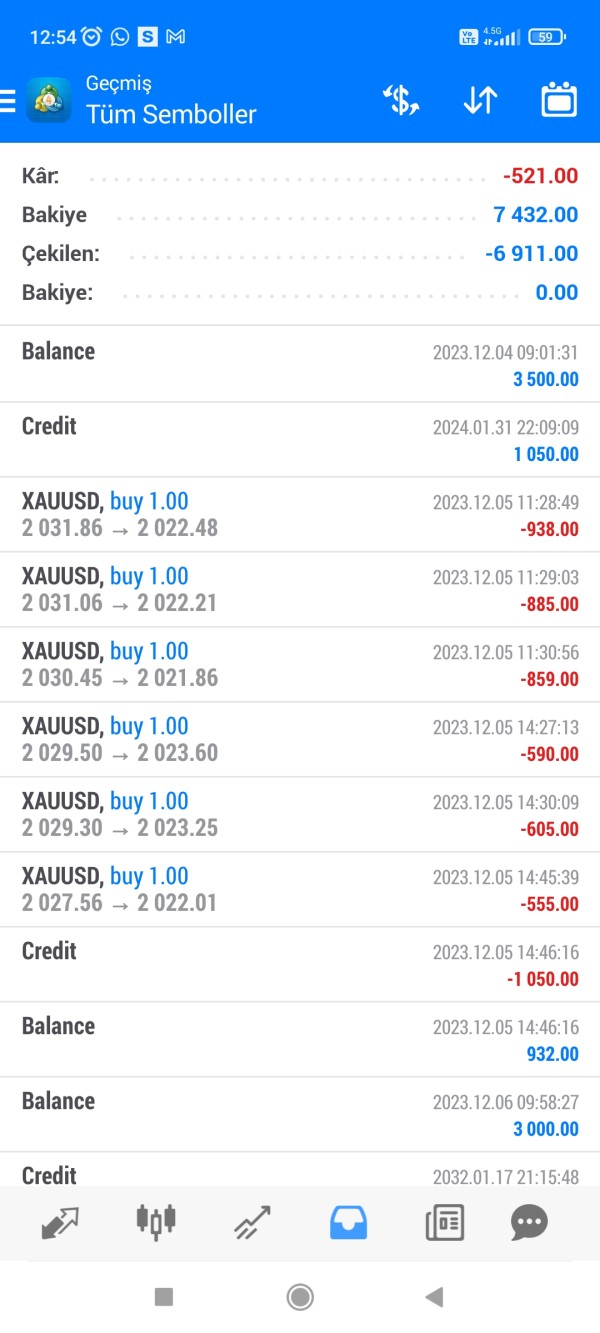
Task: Expand the XAUUSD trade with -555.00 loss
Action: coord(300,889)
